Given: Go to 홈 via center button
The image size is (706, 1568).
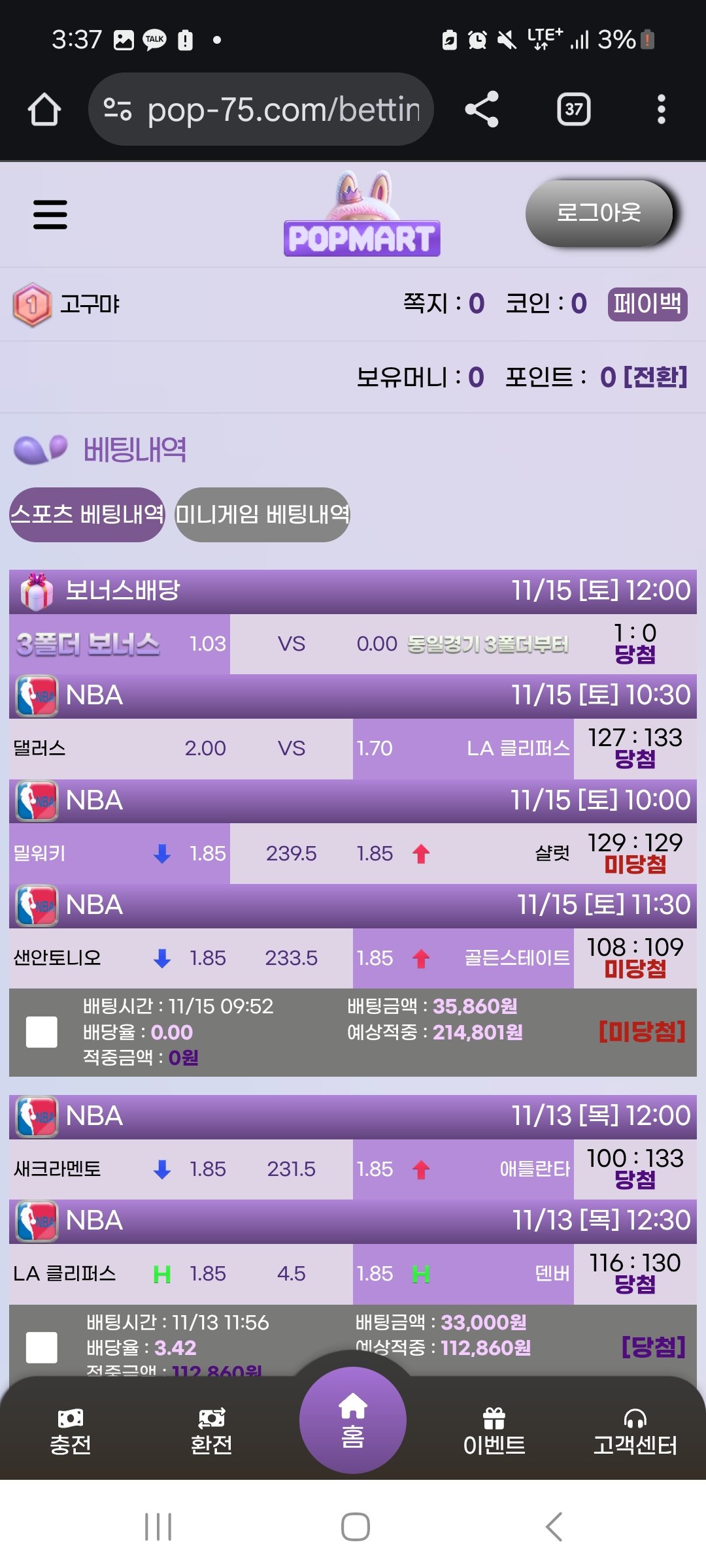Looking at the screenshot, I should click(x=352, y=1420).
